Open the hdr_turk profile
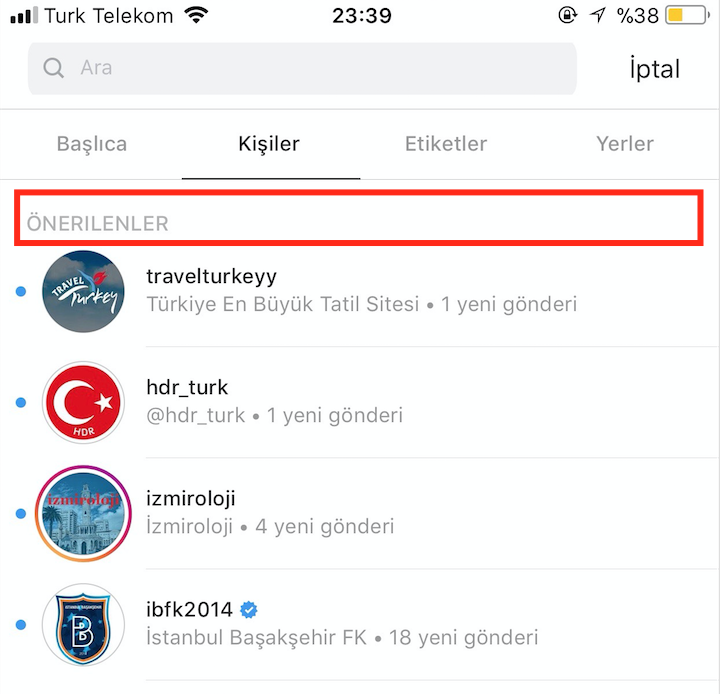The width and height of the screenshot is (720, 694). [x=360, y=401]
